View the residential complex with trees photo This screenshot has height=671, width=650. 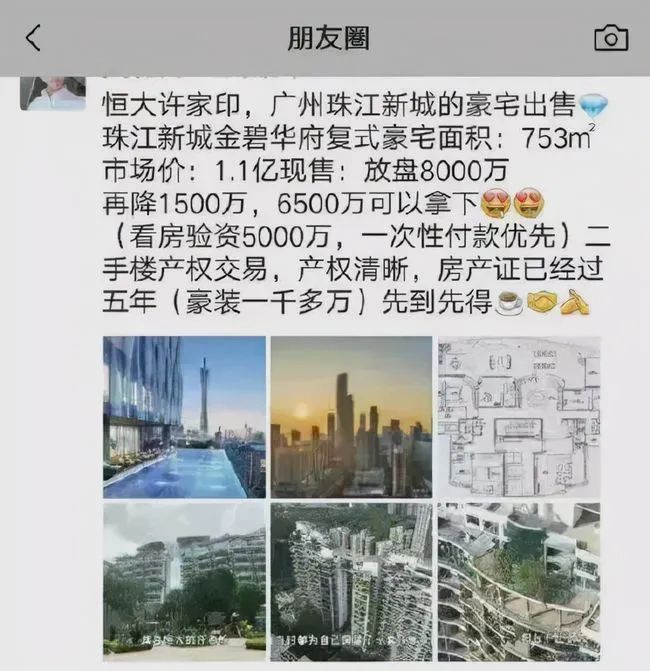click(184, 581)
